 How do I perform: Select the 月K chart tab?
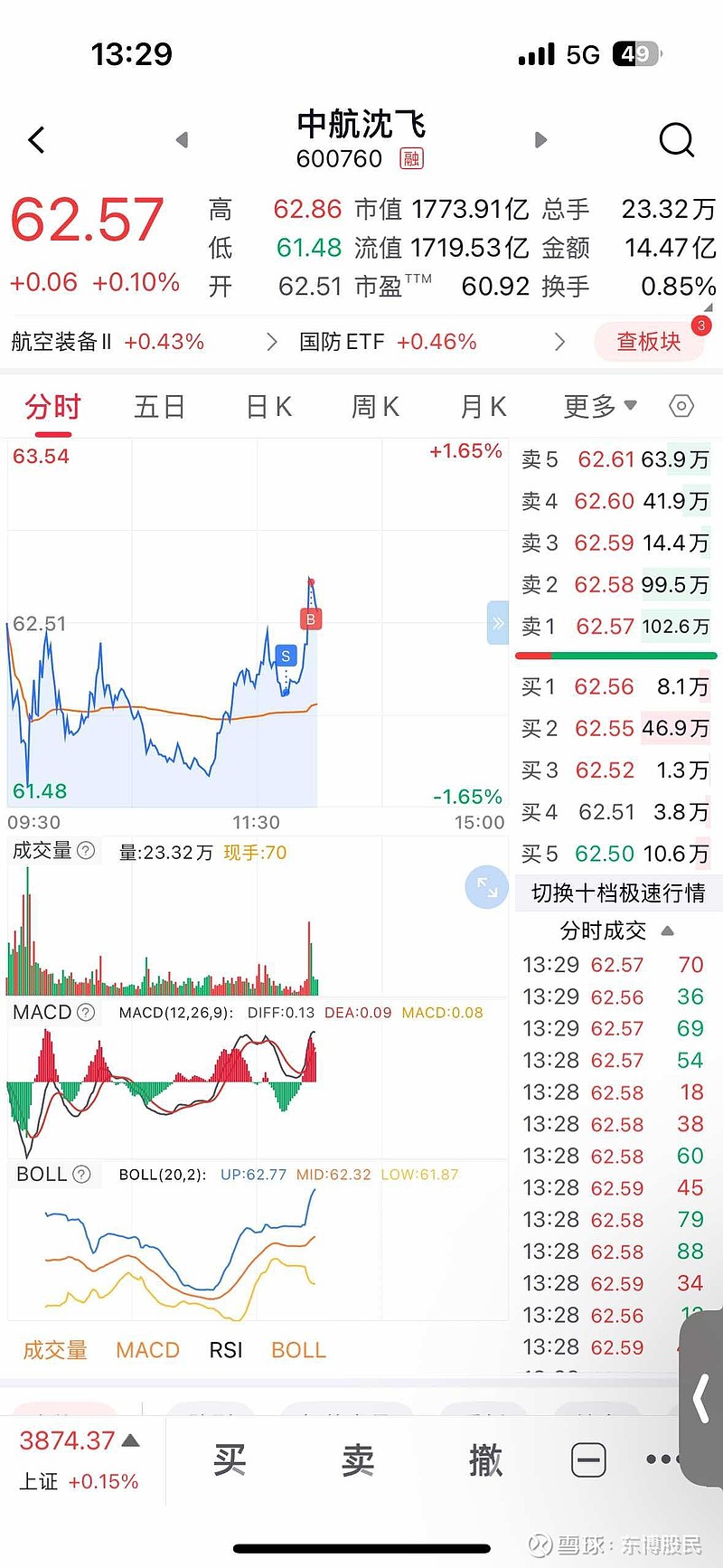484,407
